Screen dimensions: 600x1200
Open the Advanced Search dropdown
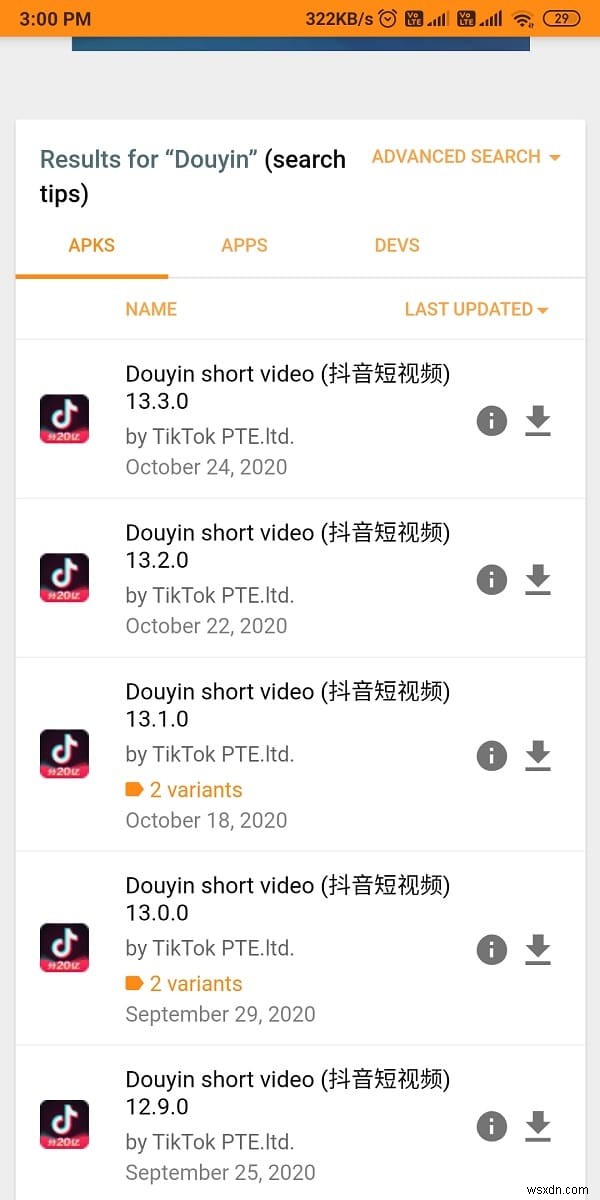465,157
